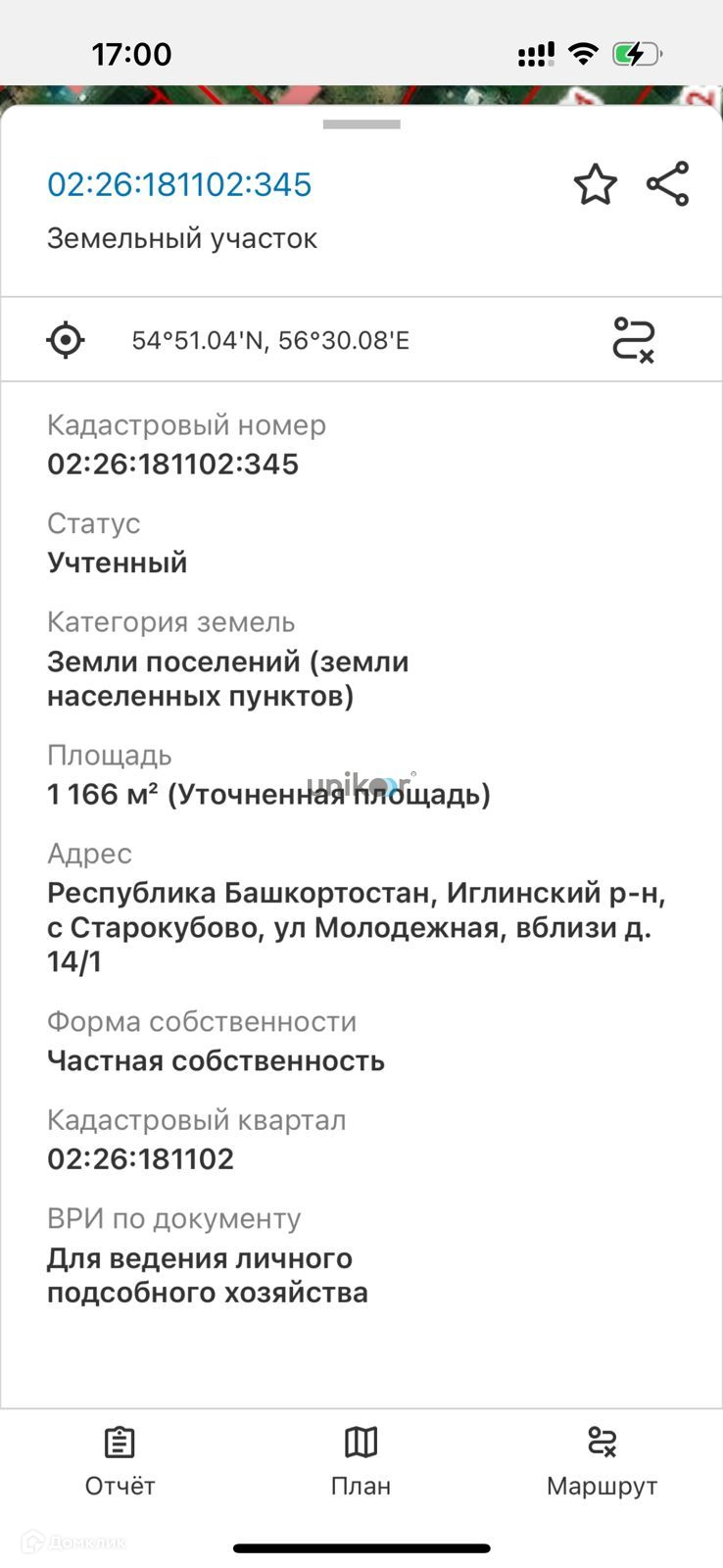Open the Маршрут tab
723x1568 pixels.
tap(602, 1462)
